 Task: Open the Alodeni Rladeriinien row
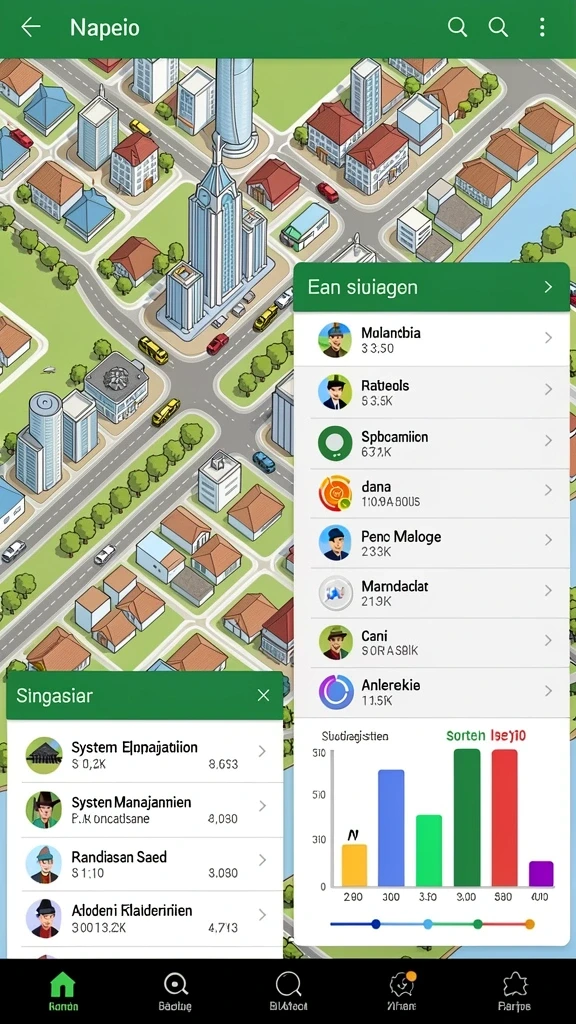[145, 918]
